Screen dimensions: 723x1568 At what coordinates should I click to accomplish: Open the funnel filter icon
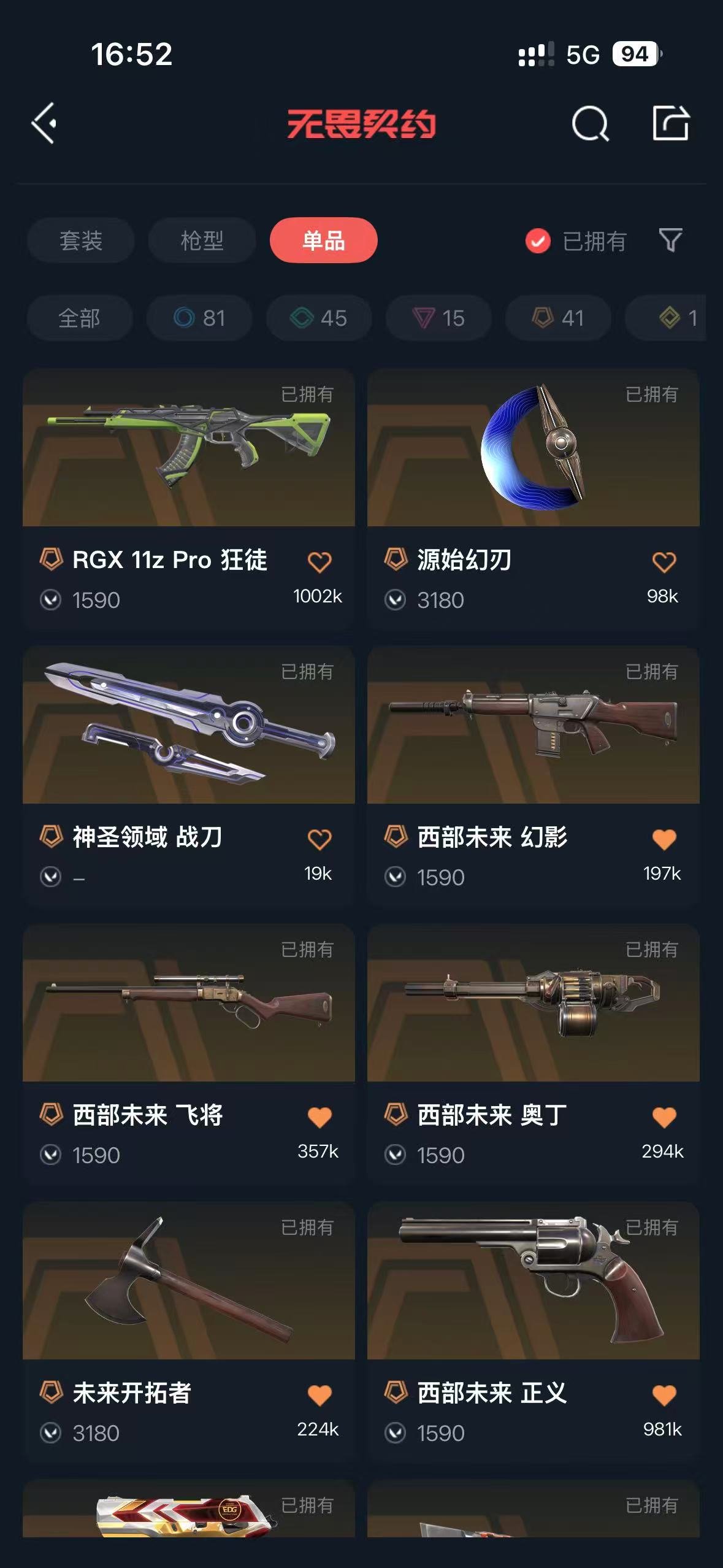(670, 240)
